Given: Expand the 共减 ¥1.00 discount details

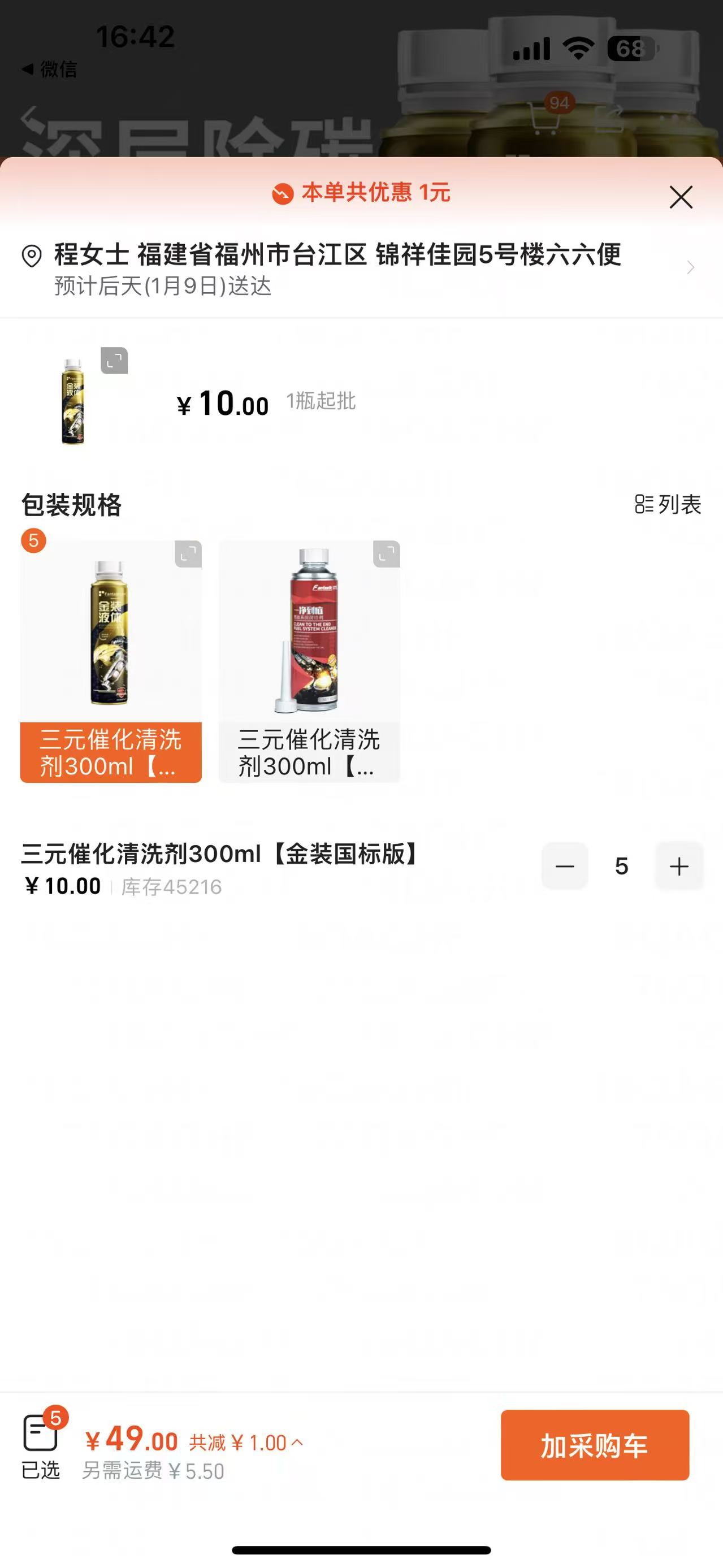Looking at the screenshot, I should coord(246,1443).
